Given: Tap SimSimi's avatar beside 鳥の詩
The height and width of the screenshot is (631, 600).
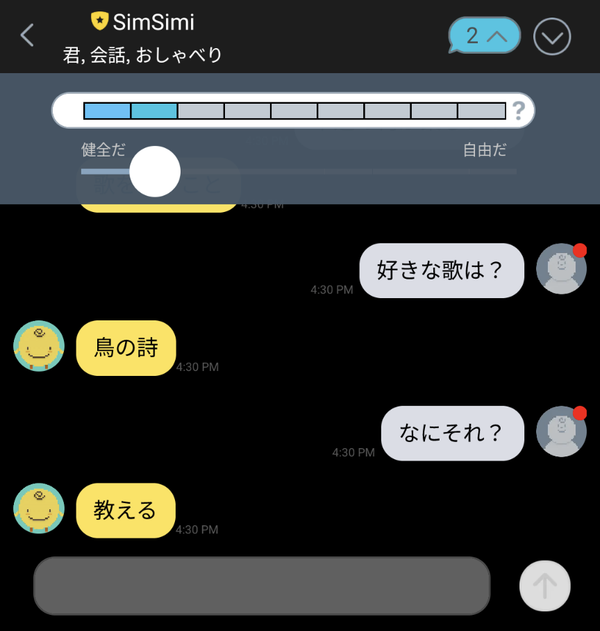Looking at the screenshot, I should [x=39, y=346].
